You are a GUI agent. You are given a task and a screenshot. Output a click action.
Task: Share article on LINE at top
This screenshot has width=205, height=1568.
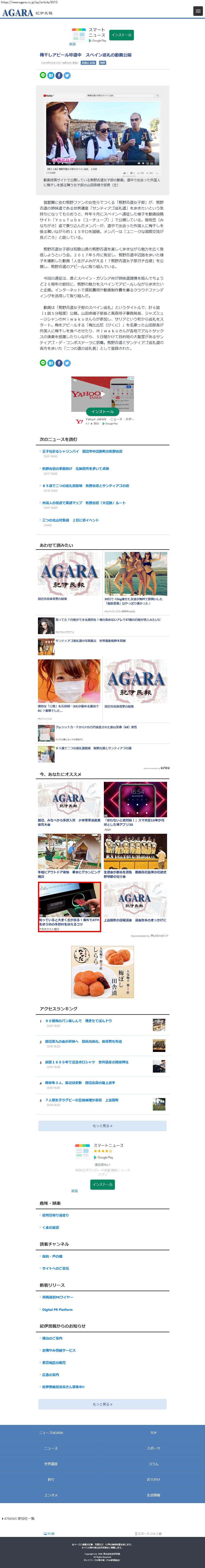click(43, 76)
